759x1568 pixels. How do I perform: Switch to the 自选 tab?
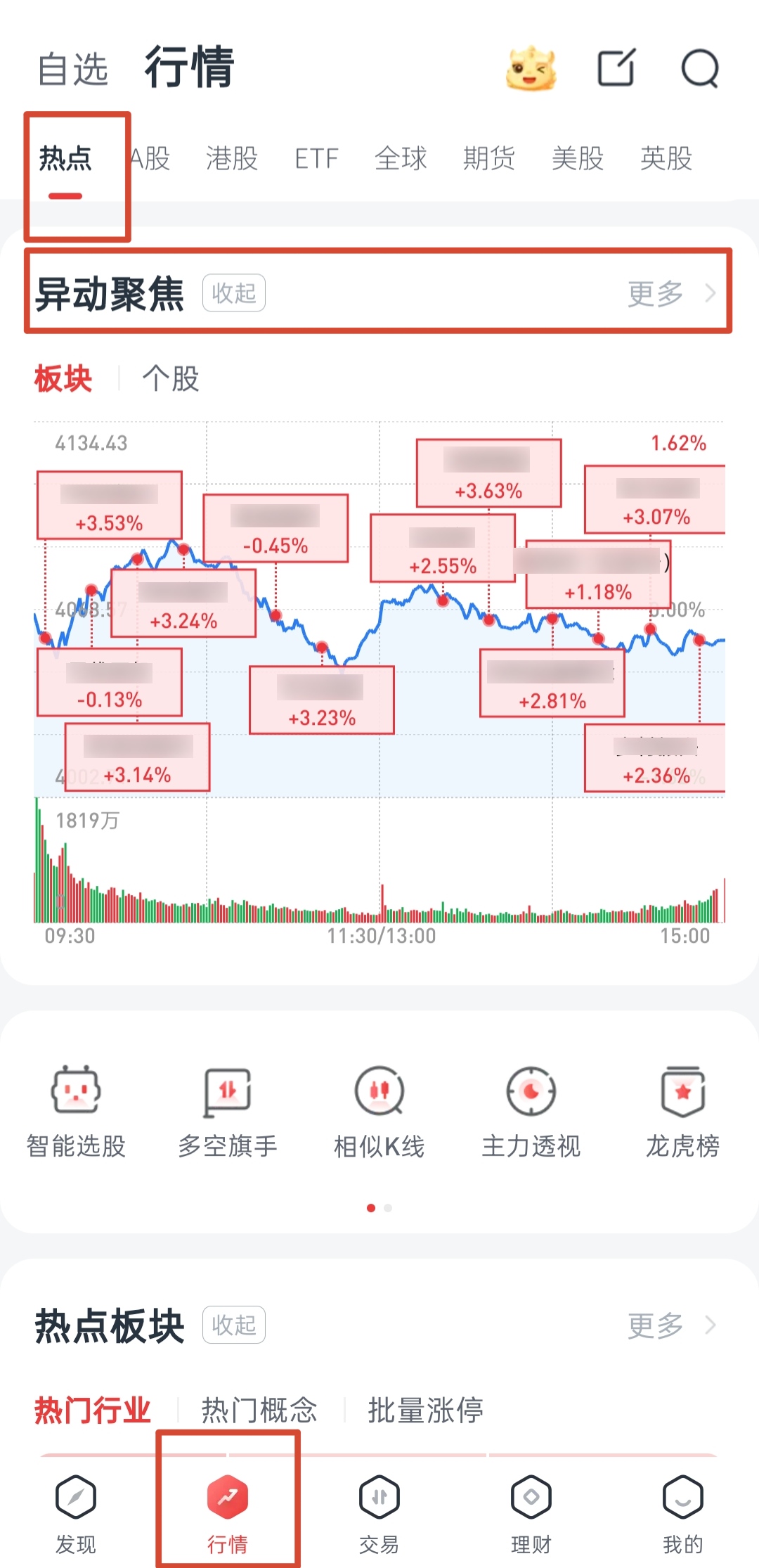coord(73,69)
